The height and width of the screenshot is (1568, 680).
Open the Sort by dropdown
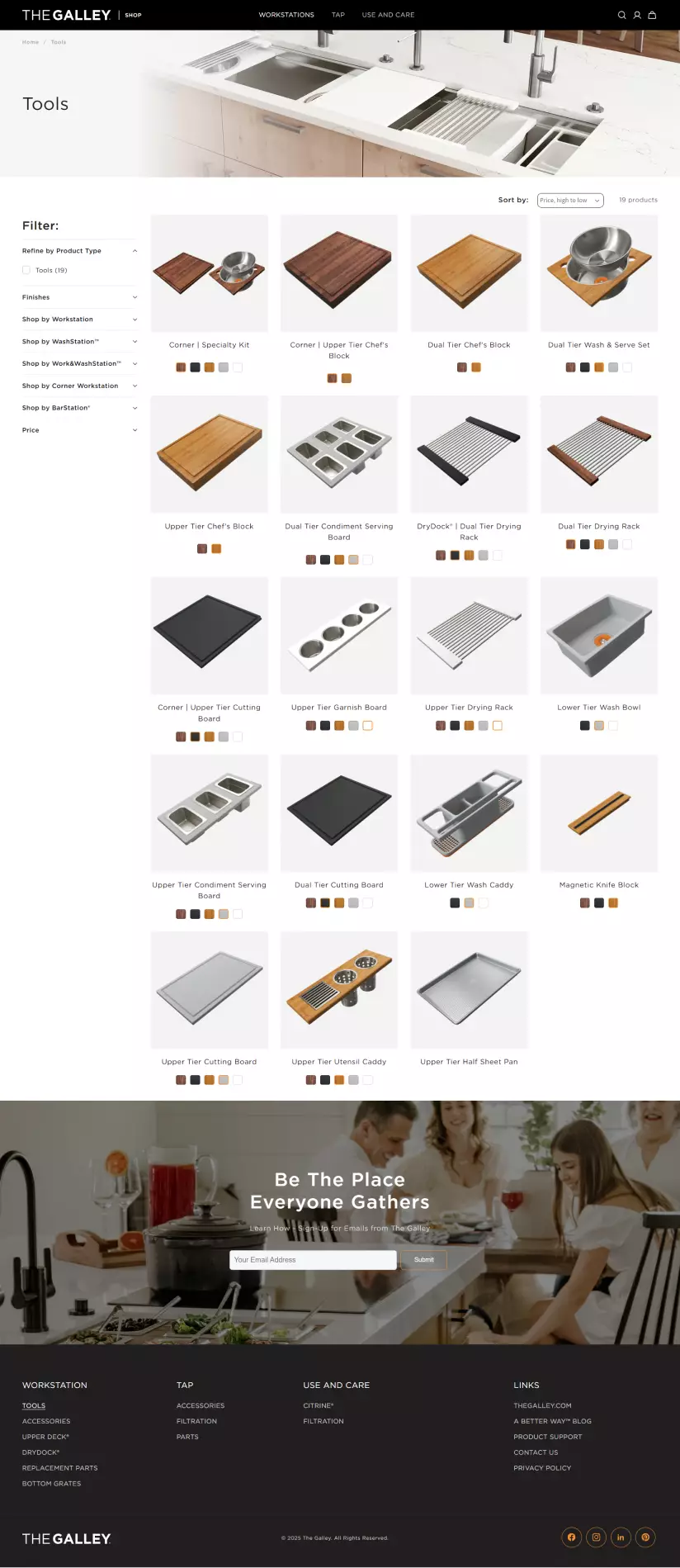tap(570, 201)
